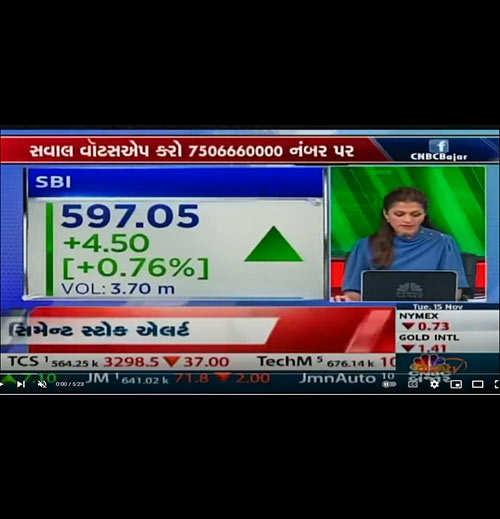Skip to the next video

pos(21,384)
